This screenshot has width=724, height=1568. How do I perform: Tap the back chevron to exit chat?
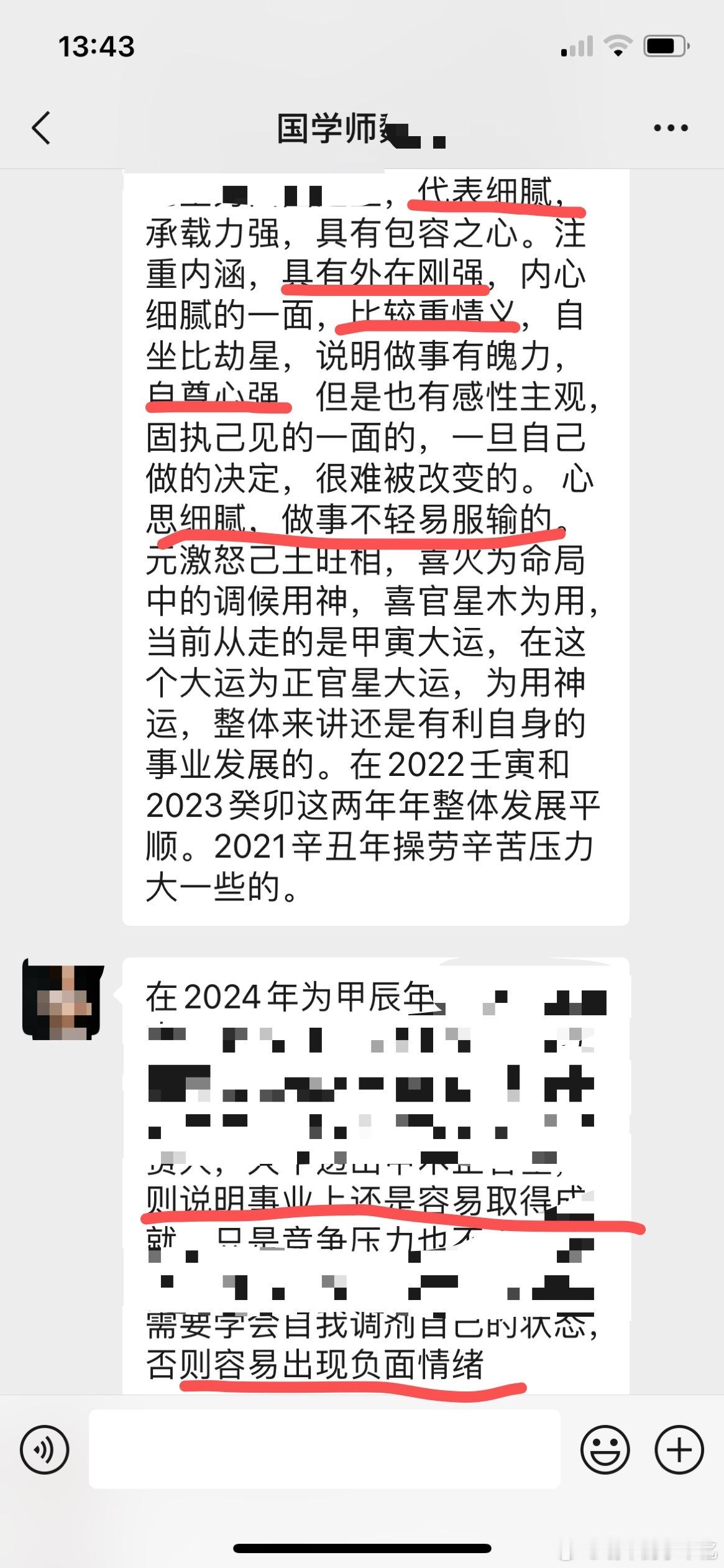coord(41,127)
